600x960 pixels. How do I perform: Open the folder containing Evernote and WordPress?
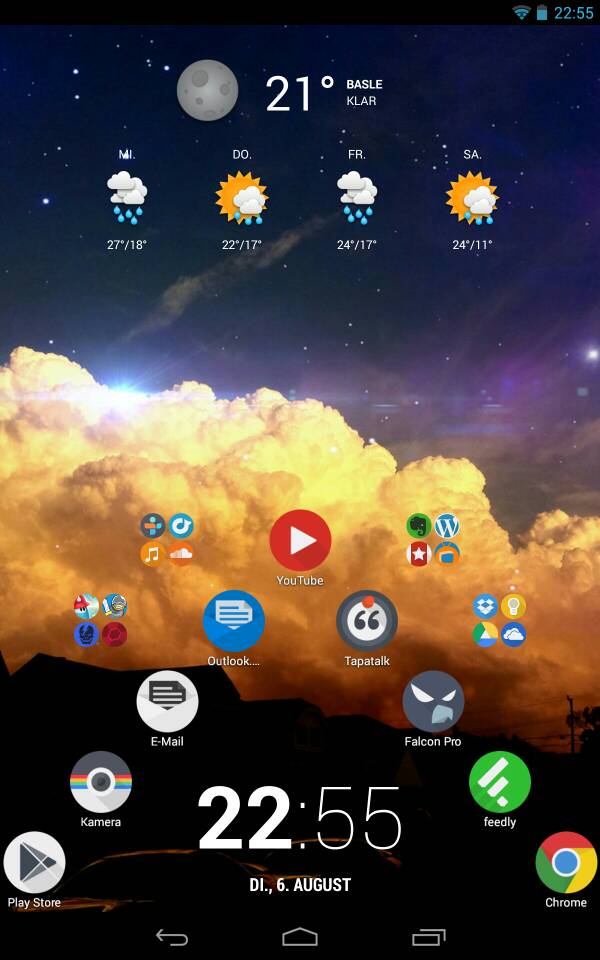point(433,539)
